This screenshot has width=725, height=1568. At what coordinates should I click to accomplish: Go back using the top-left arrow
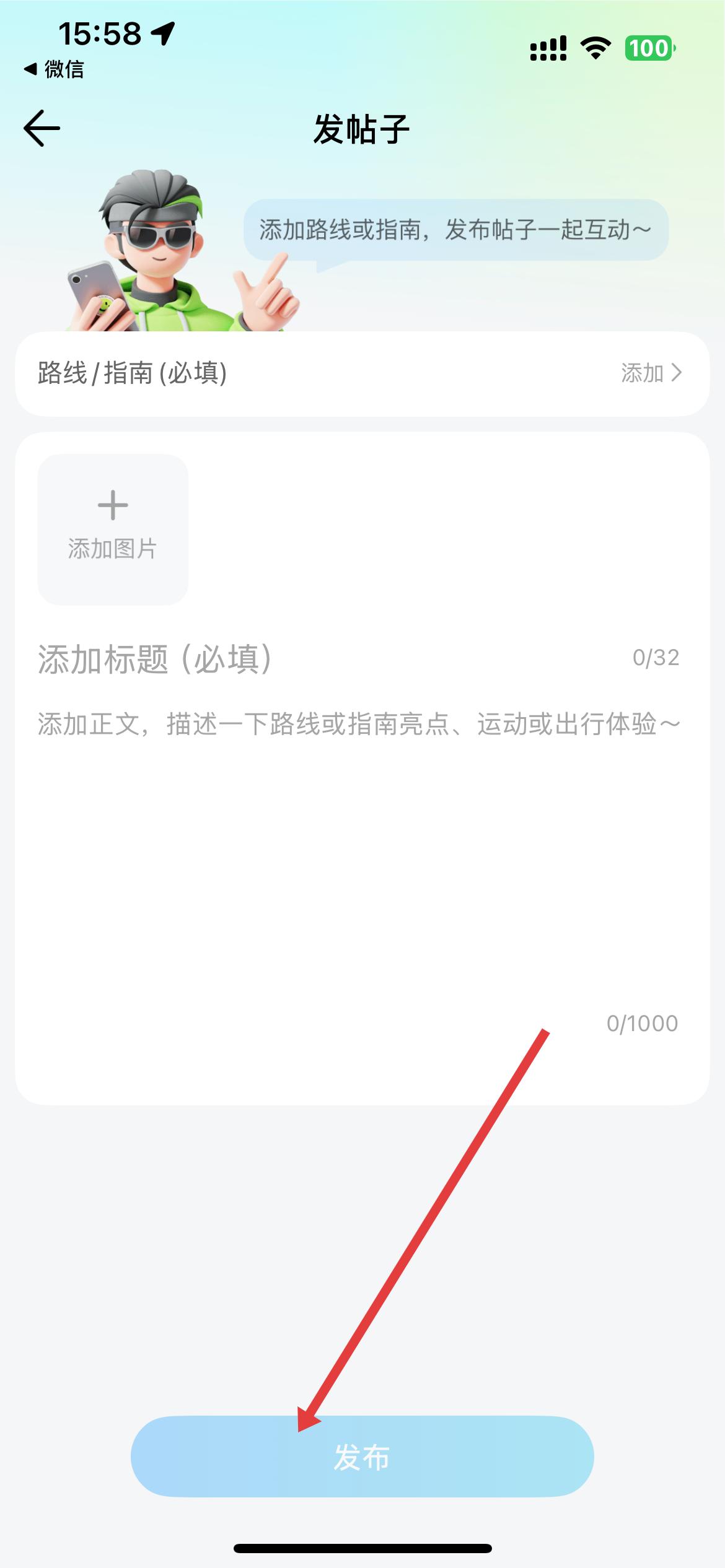(42, 128)
